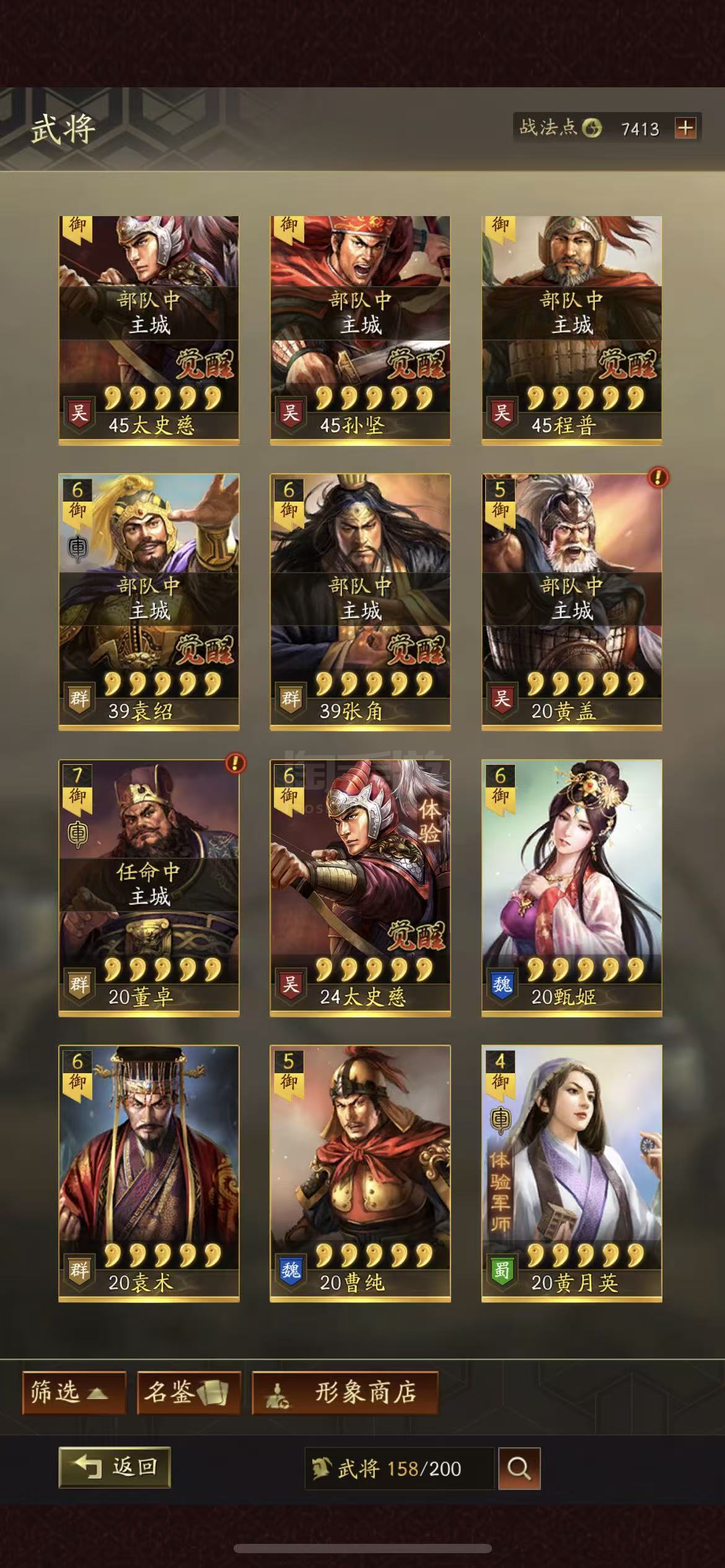This screenshot has width=725, height=1568.
Task: View the 黄月英 general card
Action: 571,1174
